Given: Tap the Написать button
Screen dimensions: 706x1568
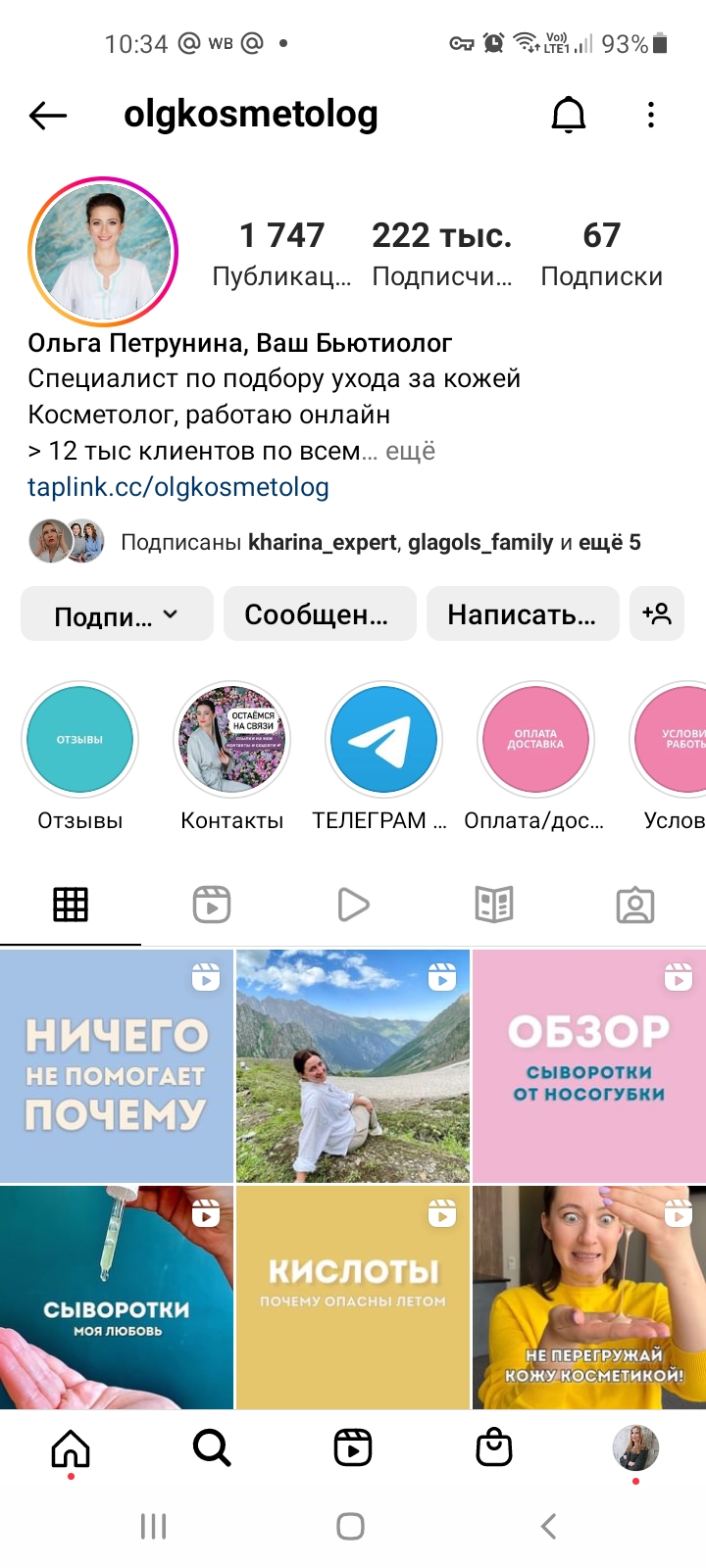Looking at the screenshot, I should 523,614.
